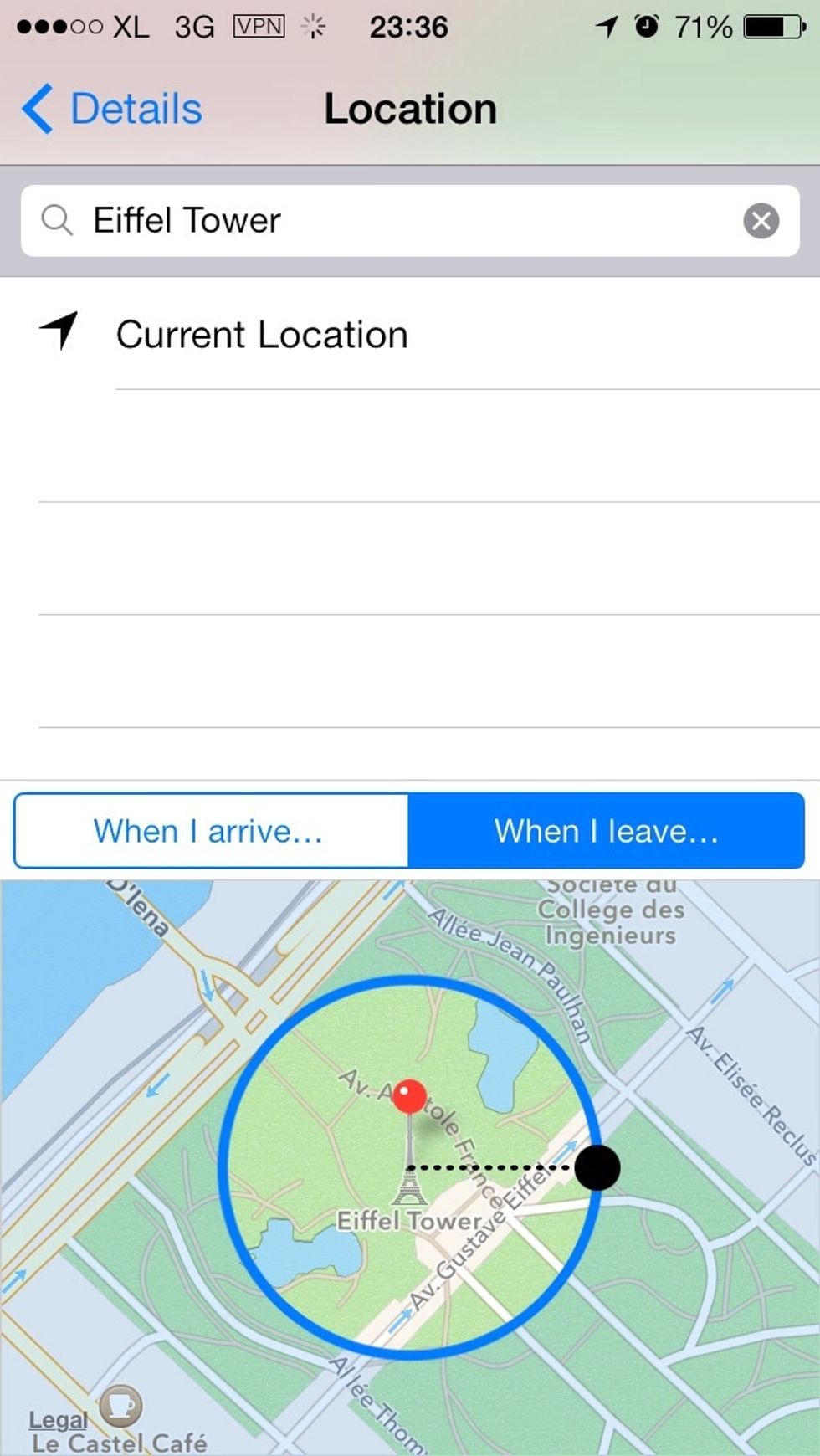Tap the black geofence radius handle
820x1456 pixels.
tap(597, 1168)
